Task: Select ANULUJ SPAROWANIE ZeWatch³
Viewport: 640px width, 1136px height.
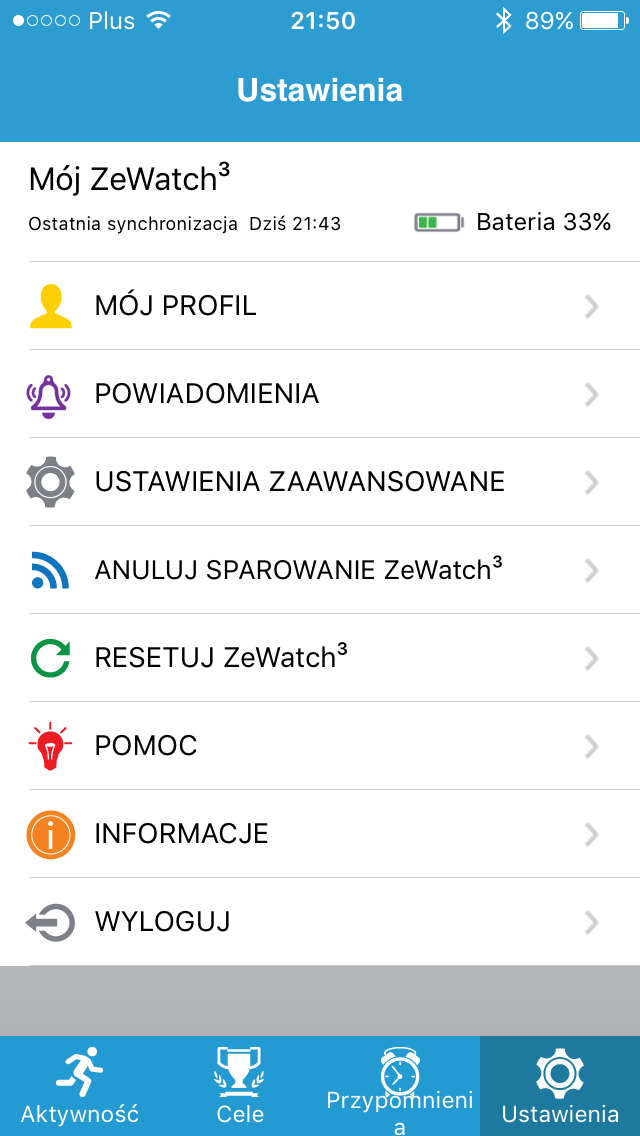Action: tap(320, 570)
